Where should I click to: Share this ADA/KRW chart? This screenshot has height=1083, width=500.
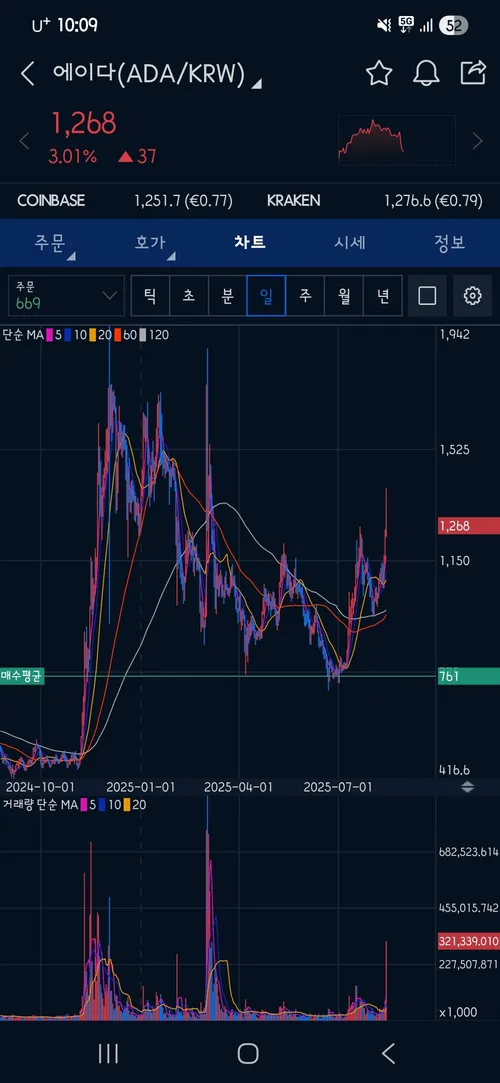click(473, 73)
